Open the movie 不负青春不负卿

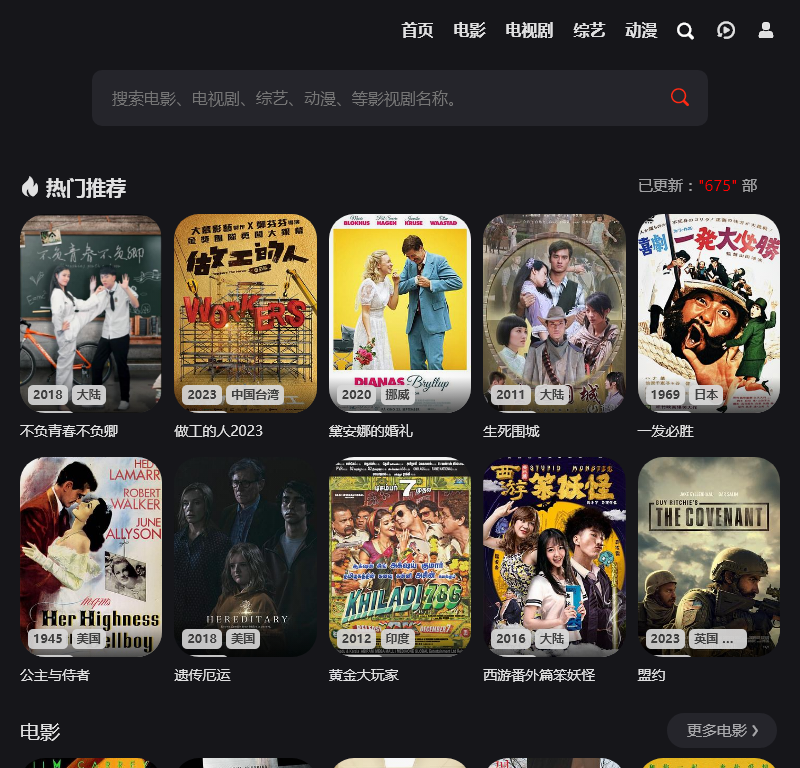(x=91, y=313)
